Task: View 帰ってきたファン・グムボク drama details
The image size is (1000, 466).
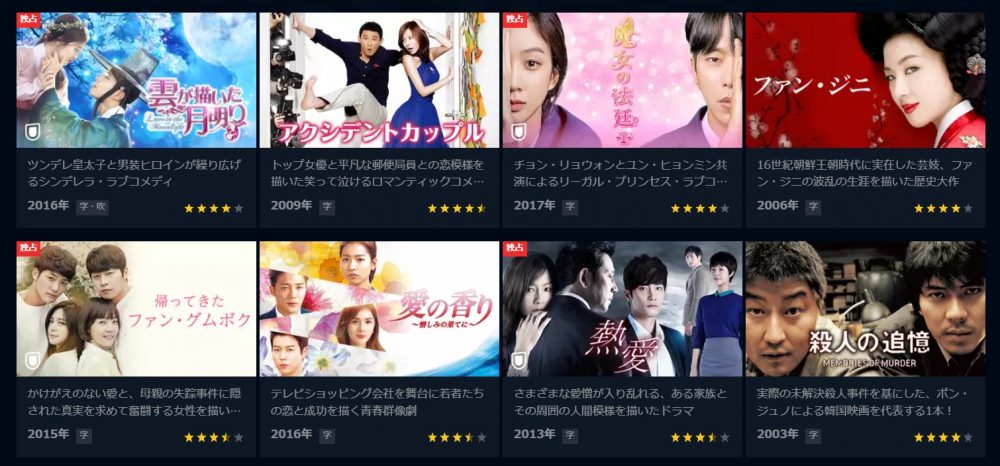Action: pyautogui.click(x=136, y=308)
